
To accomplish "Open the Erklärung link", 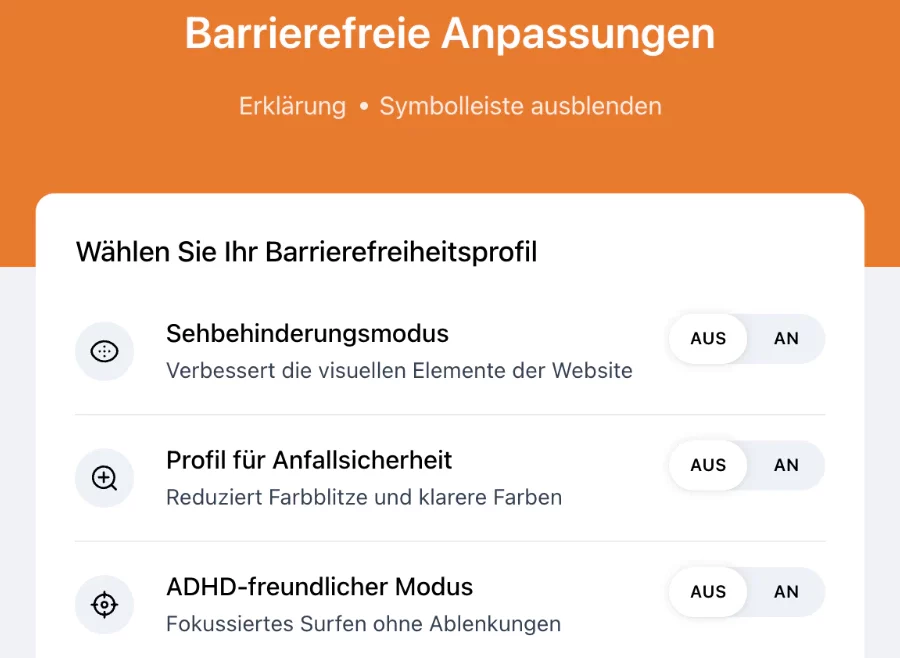I will pos(292,106).
